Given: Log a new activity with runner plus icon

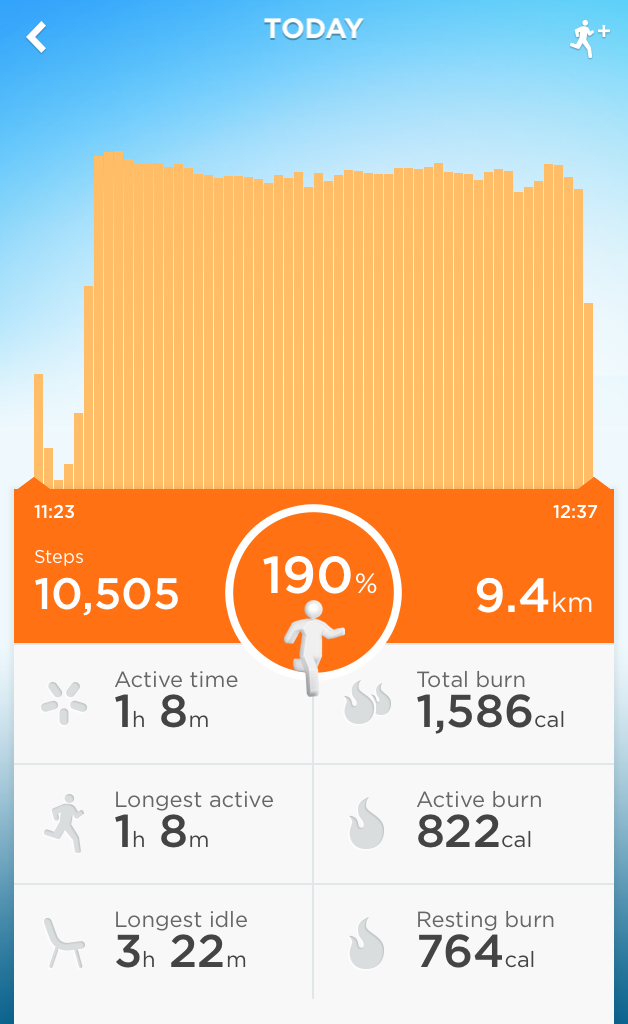Looking at the screenshot, I should pyautogui.click(x=588, y=38).
